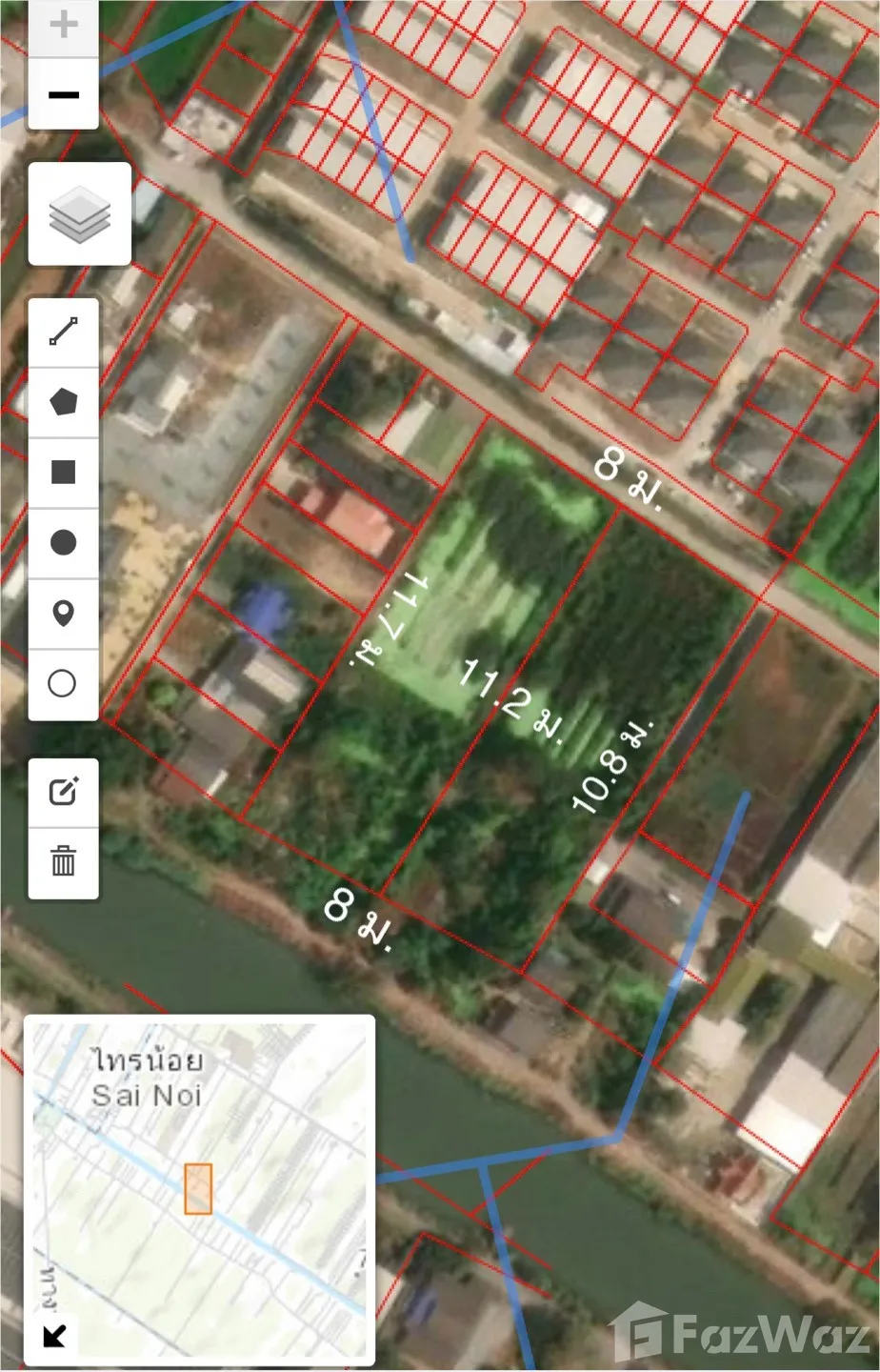Edit the drawn layers

tap(63, 793)
